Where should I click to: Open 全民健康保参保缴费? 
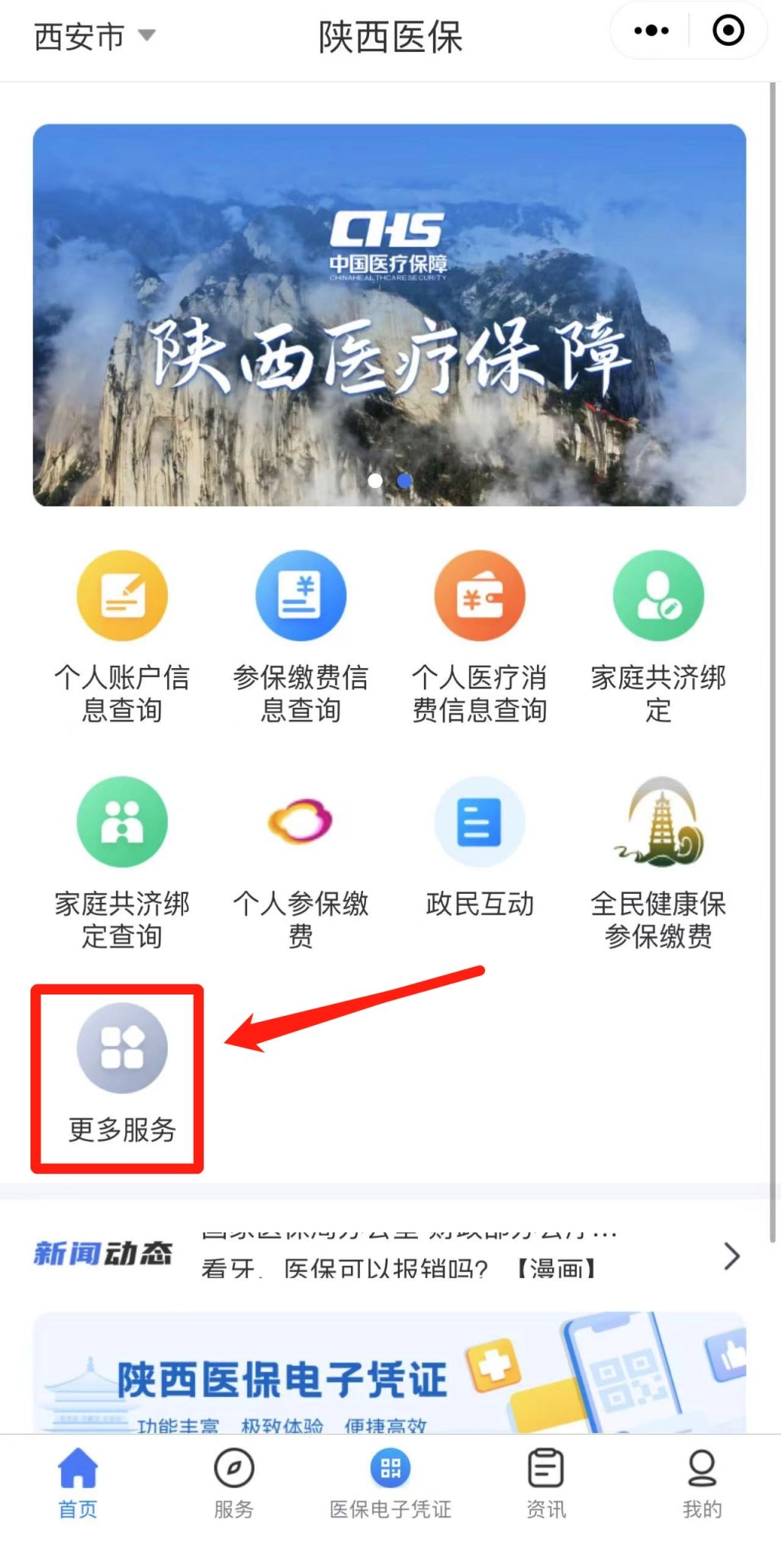pos(658,862)
